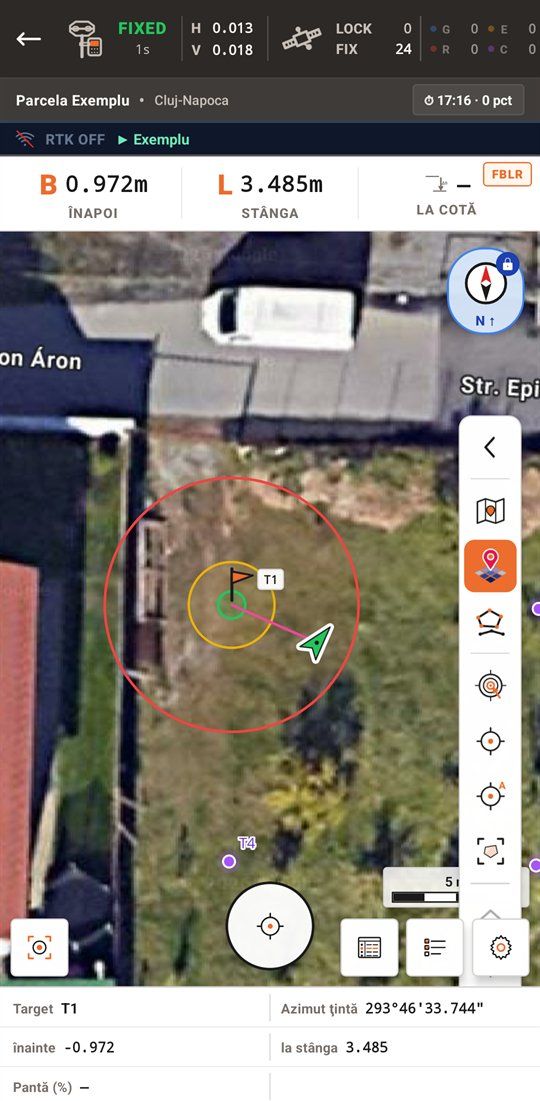Screen dimensions: 540x1101
Task: Measure point with the round crosshair button
Action: tap(270, 925)
